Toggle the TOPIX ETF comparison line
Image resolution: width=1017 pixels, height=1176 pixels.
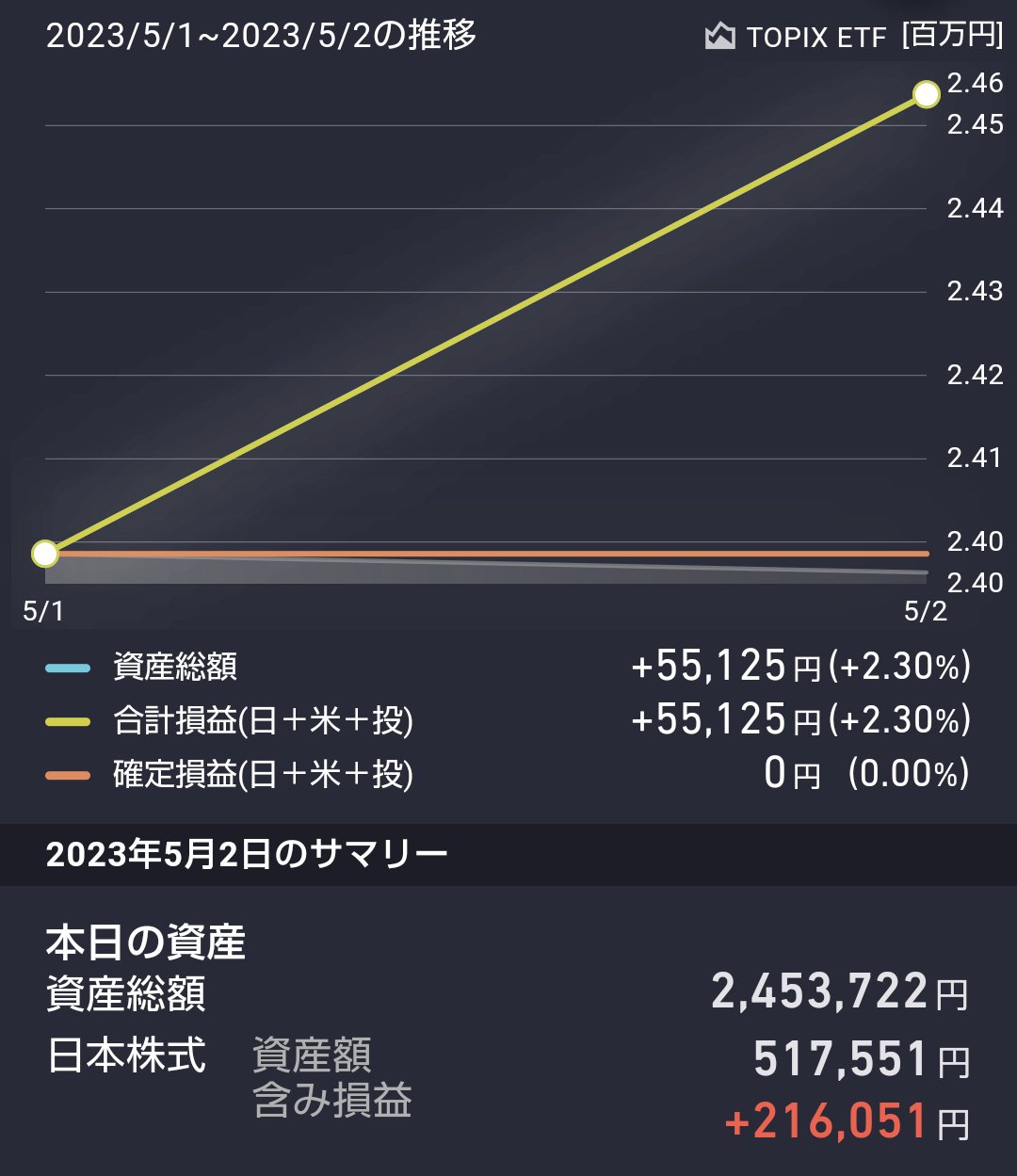click(797, 37)
